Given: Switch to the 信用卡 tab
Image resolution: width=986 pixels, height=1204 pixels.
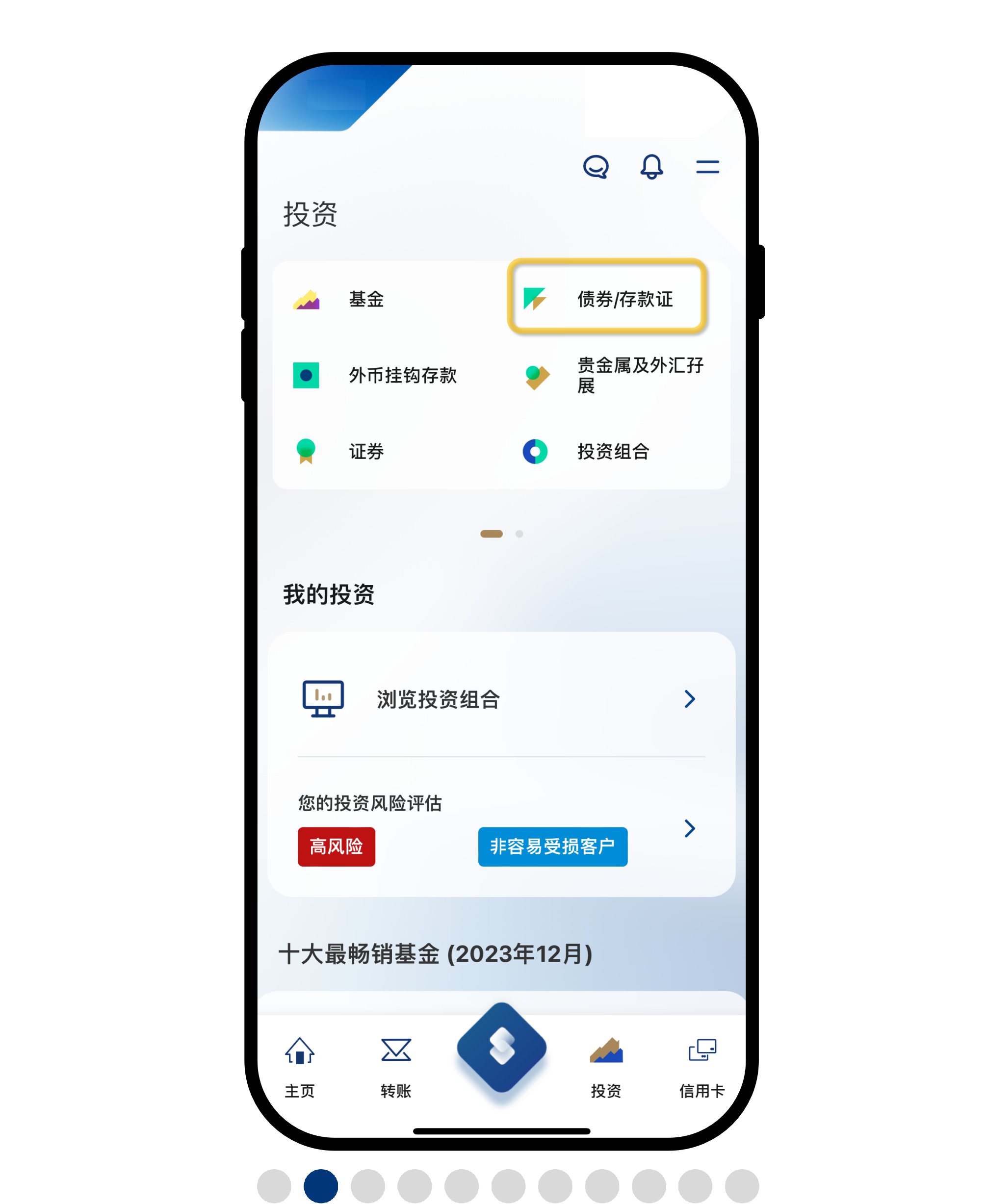Looking at the screenshot, I should (x=702, y=1066).
